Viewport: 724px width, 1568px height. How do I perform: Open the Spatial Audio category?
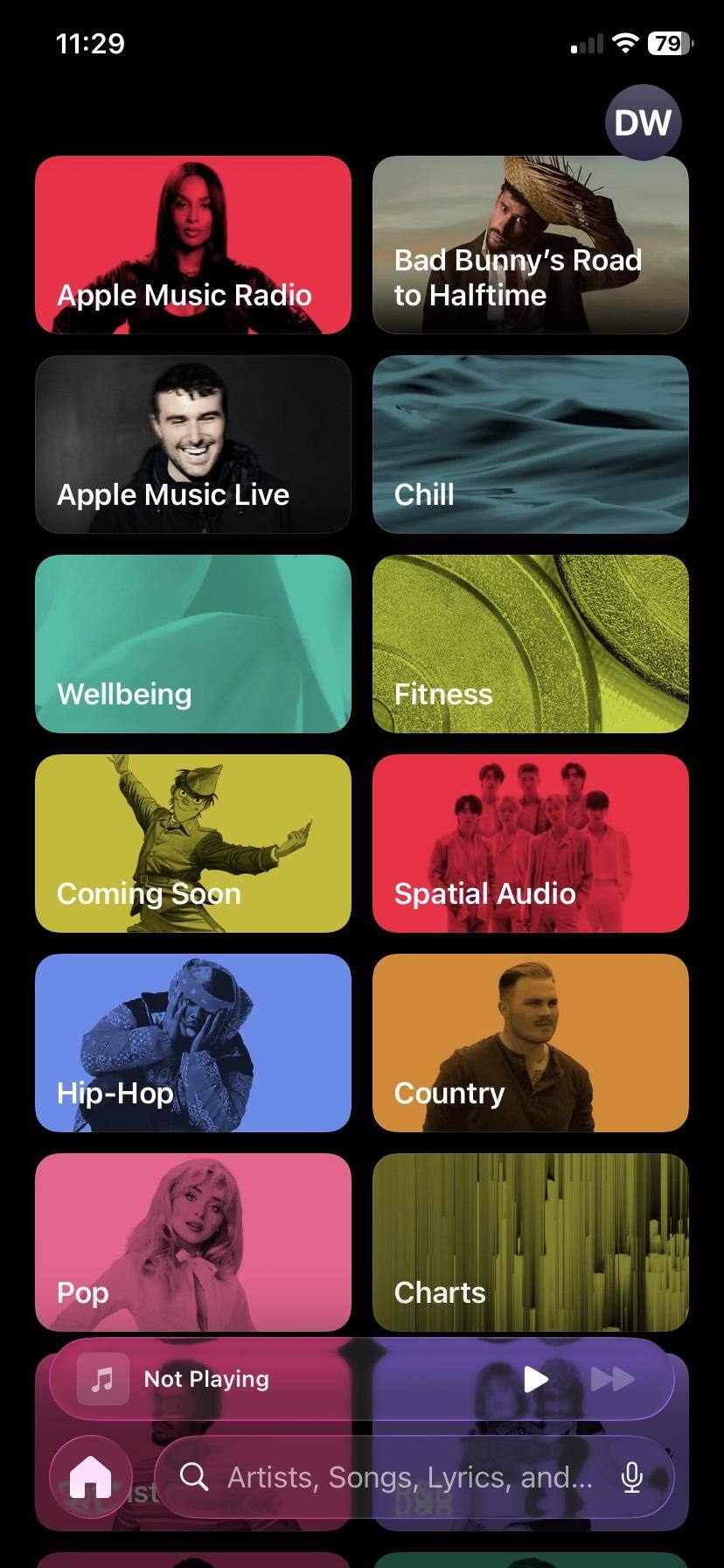[x=531, y=843]
